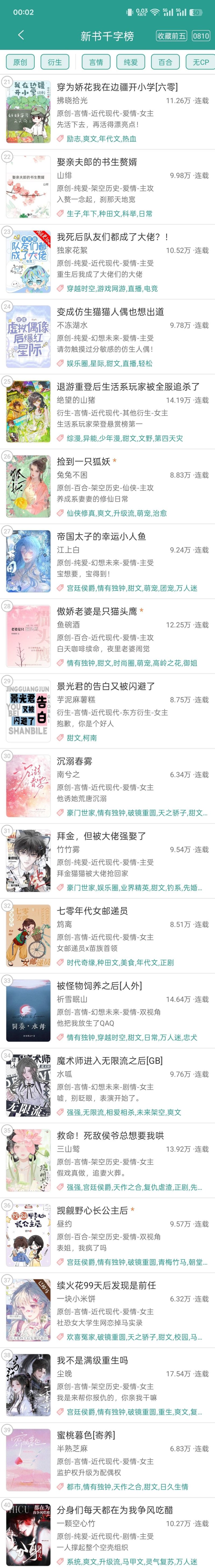This screenshot has height=1568, width=215.
Task: Filter by the 言情 chip
Action: 96,62
